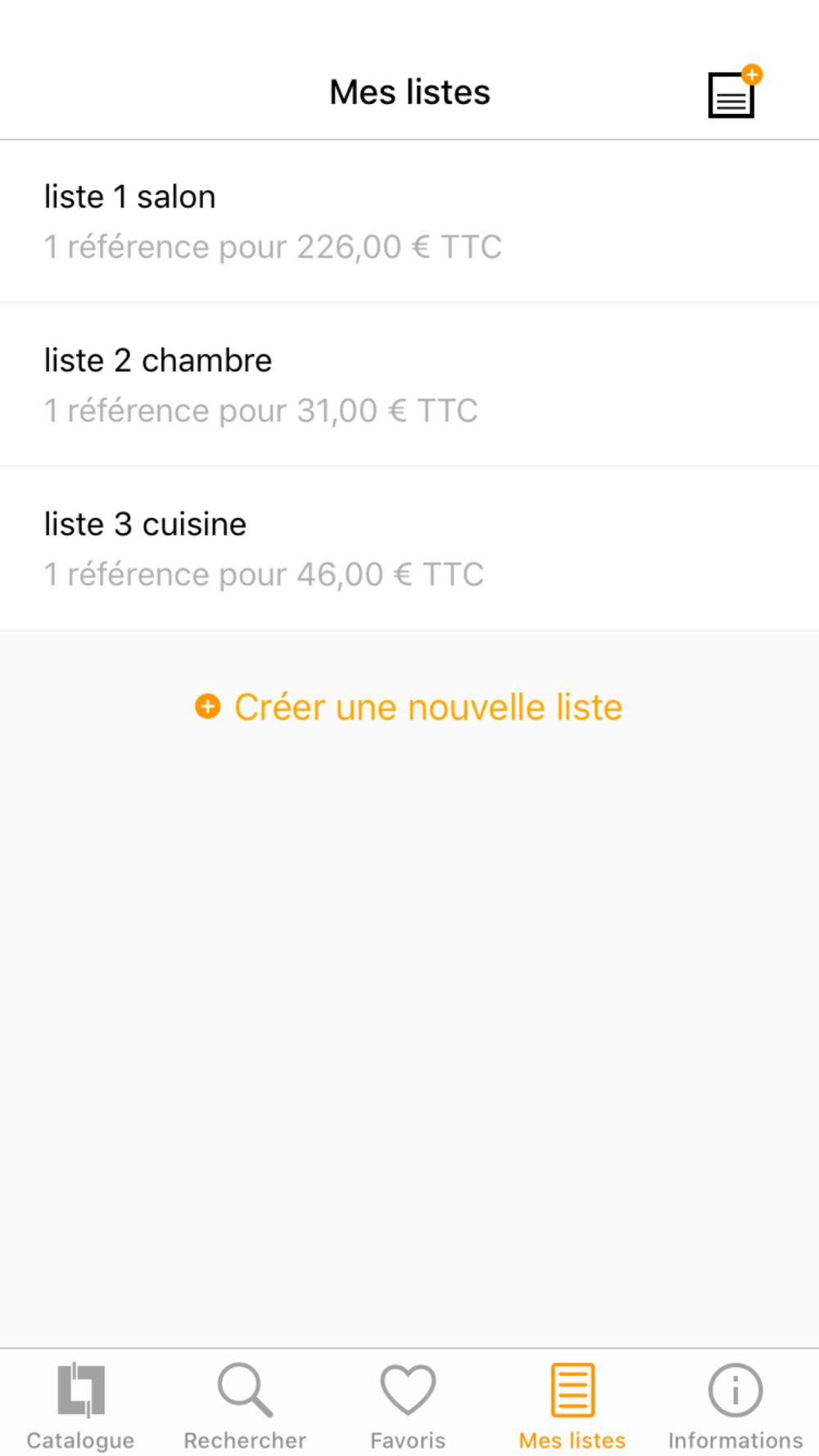Tap 'Créer une nouvelle liste'
819x1456 pixels.
click(409, 707)
